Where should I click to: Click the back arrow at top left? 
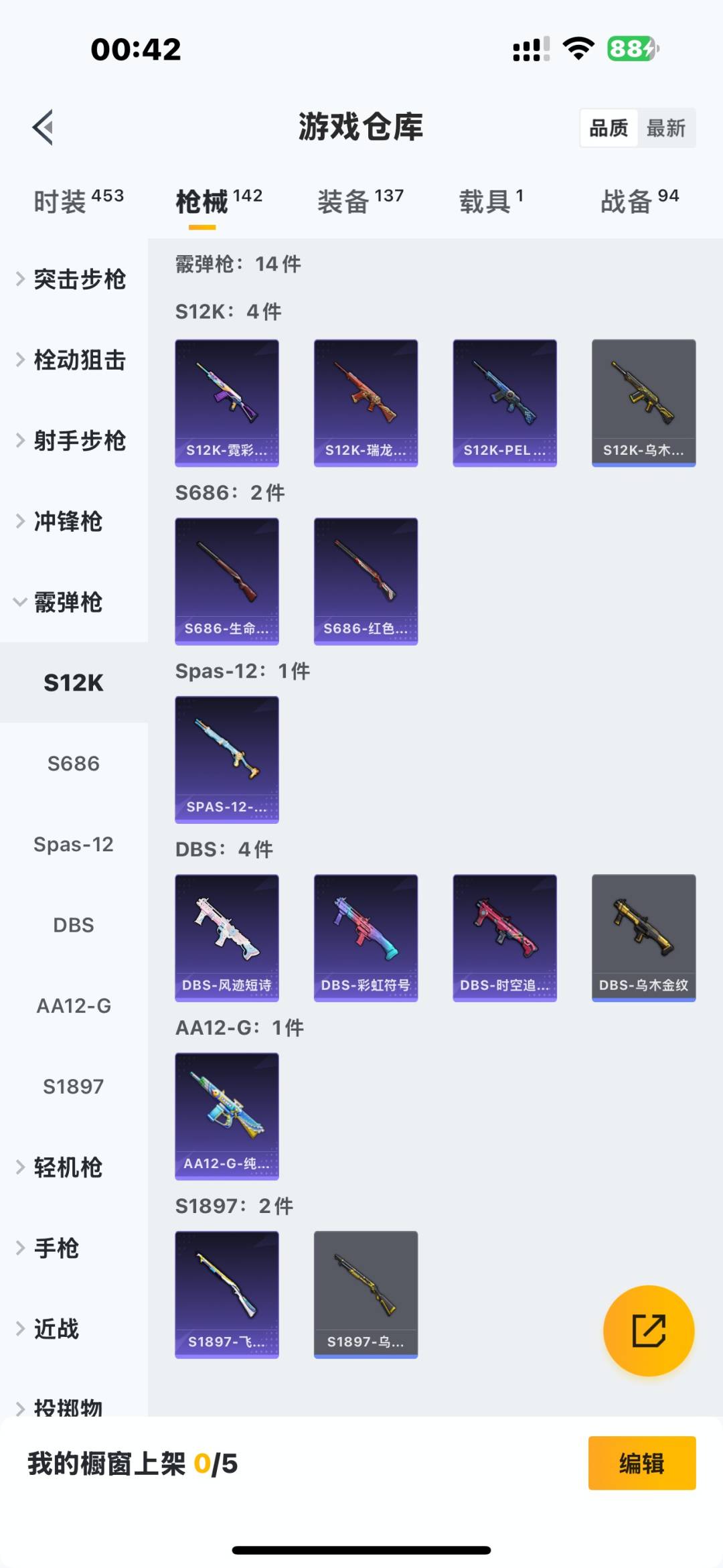point(42,127)
